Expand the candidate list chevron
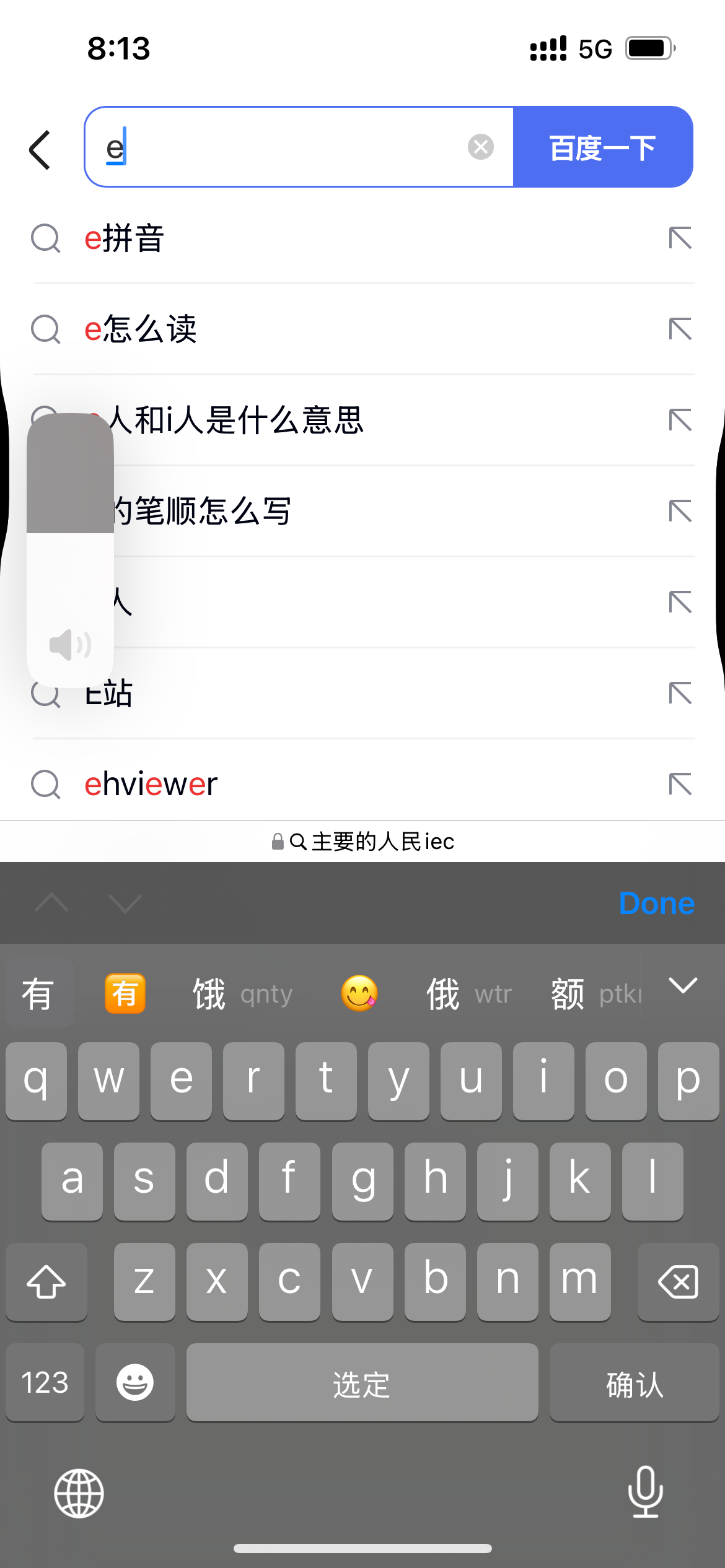The width and height of the screenshot is (725, 1568). coord(683,985)
